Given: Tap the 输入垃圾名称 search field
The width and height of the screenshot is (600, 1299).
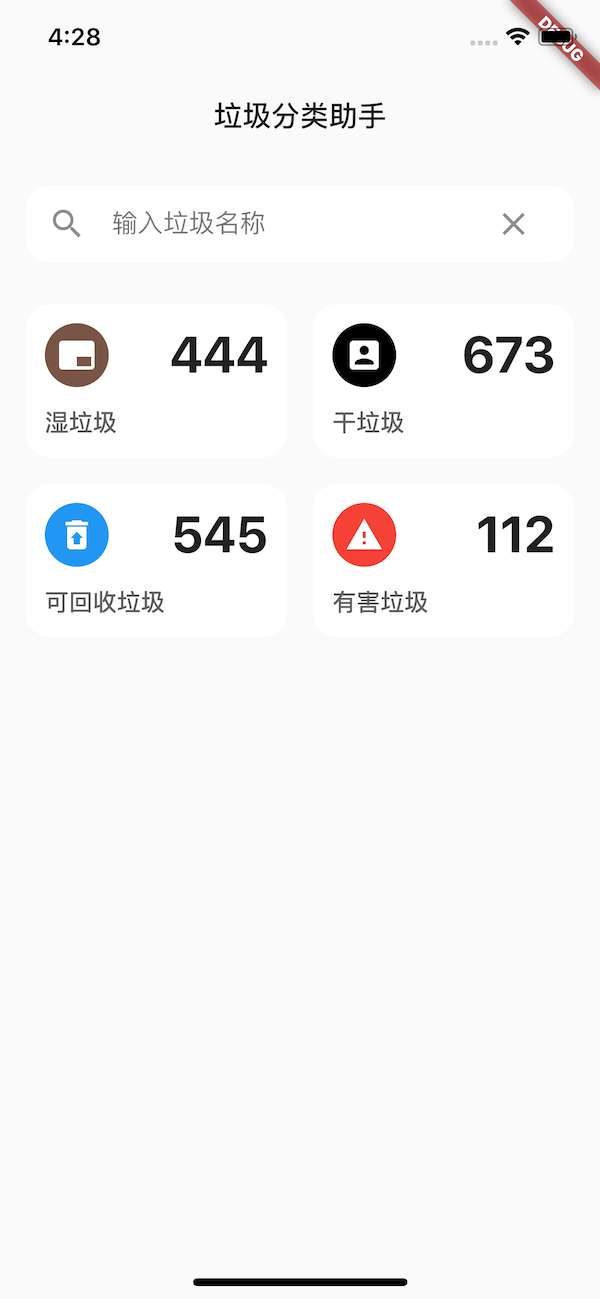Looking at the screenshot, I should click(290, 223).
